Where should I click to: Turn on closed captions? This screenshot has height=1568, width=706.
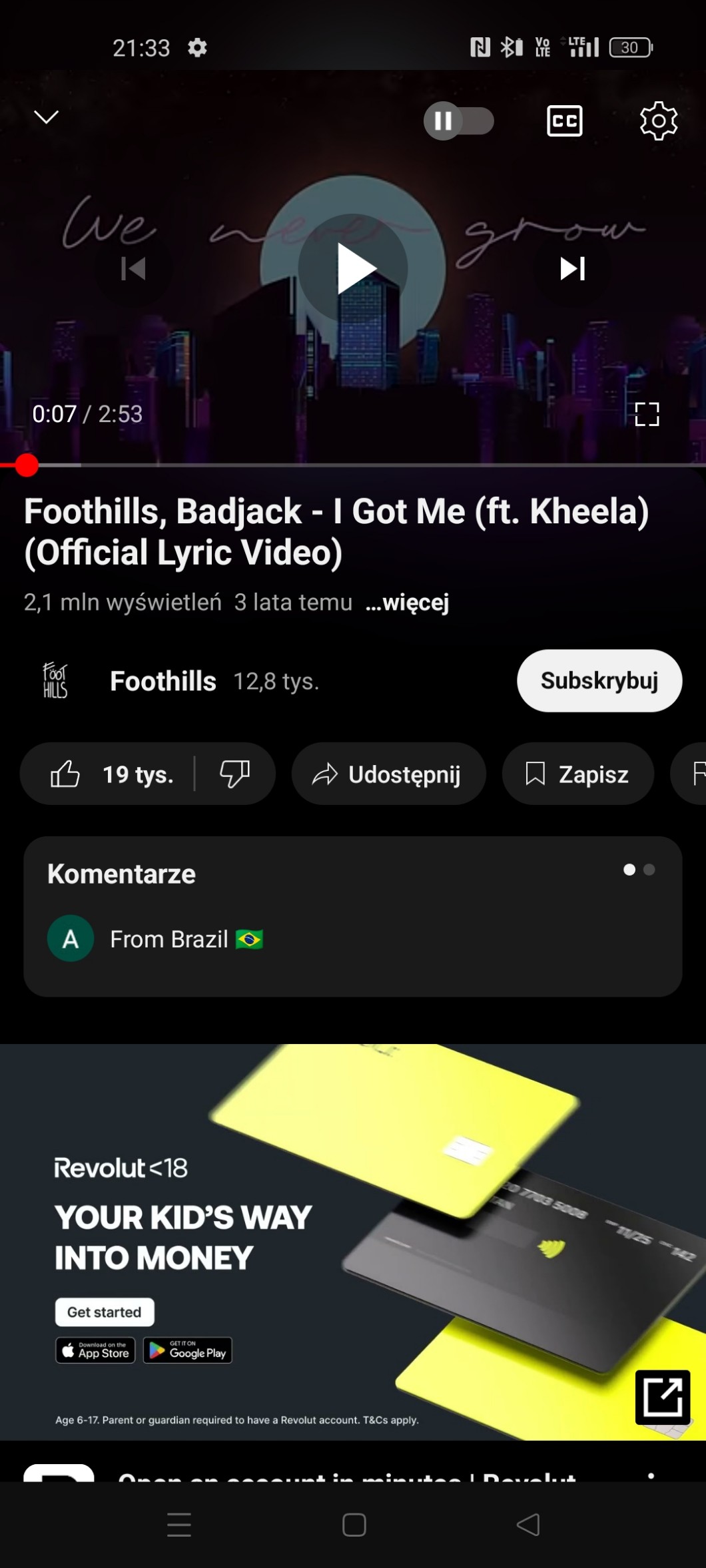[564, 121]
